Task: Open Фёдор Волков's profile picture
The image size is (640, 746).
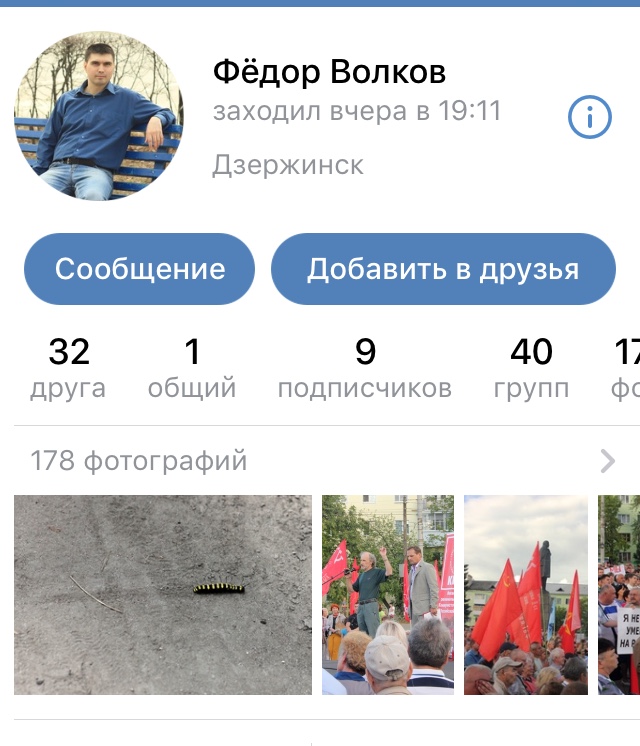Action: (99, 115)
